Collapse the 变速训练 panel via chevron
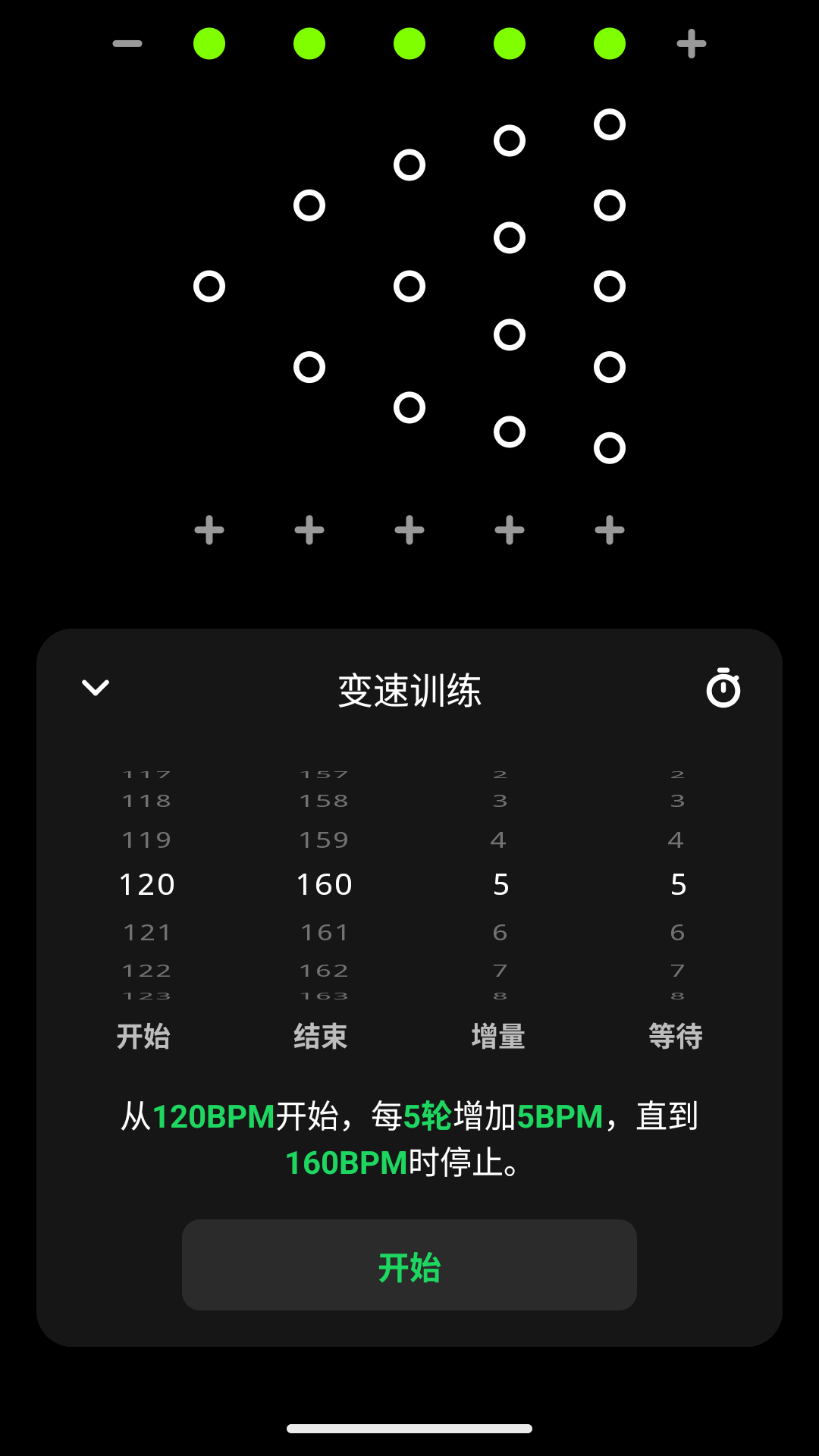The height and width of the screenshot is (1456, 819). click(95, 689)
